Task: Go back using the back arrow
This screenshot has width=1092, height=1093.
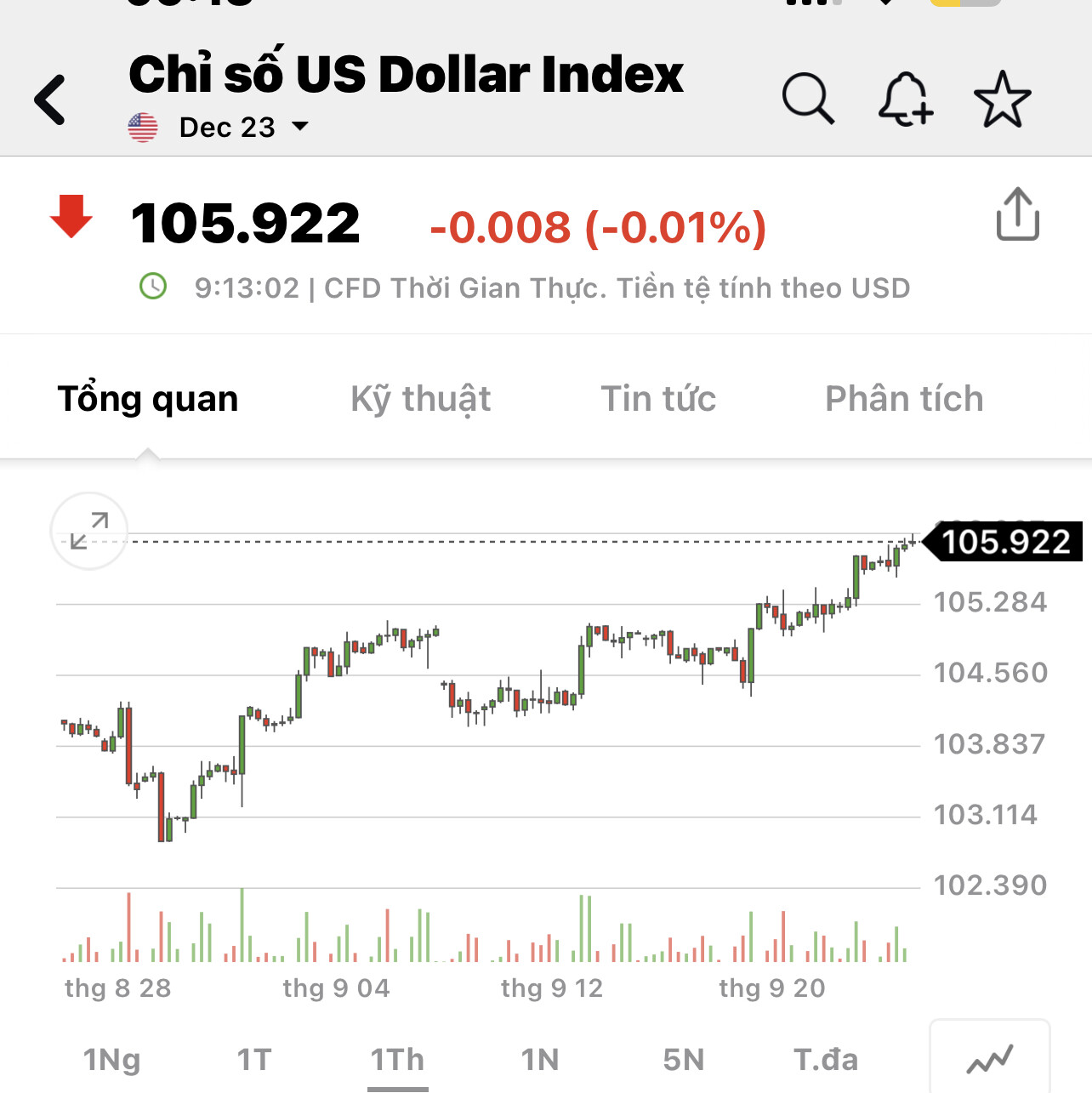Action: point(51,100)
